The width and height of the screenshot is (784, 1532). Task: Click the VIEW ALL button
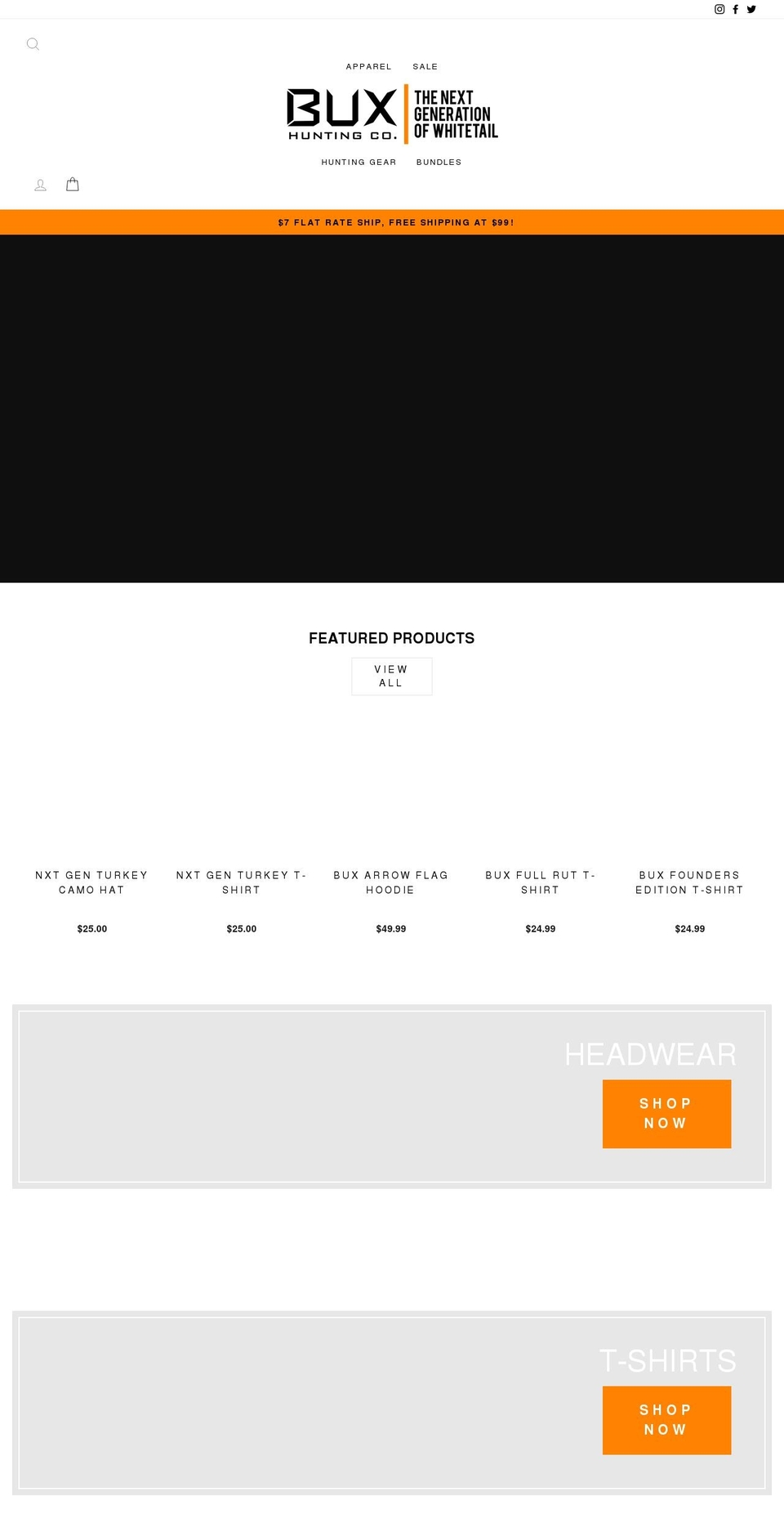pos(391,676)
